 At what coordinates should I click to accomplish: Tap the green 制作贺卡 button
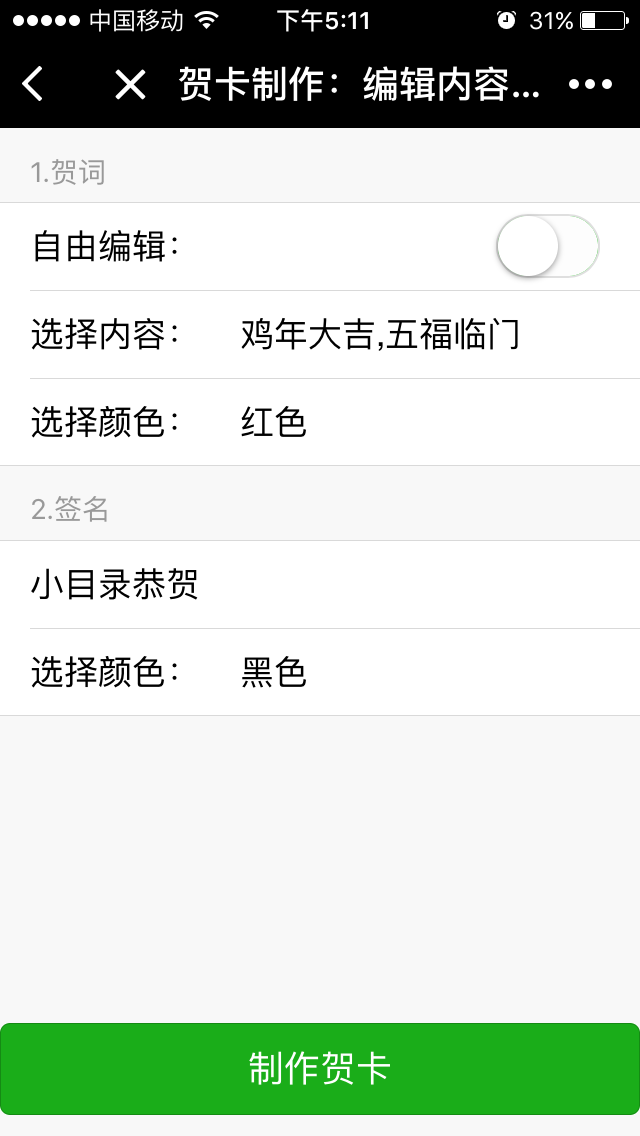coord(320,1069)
